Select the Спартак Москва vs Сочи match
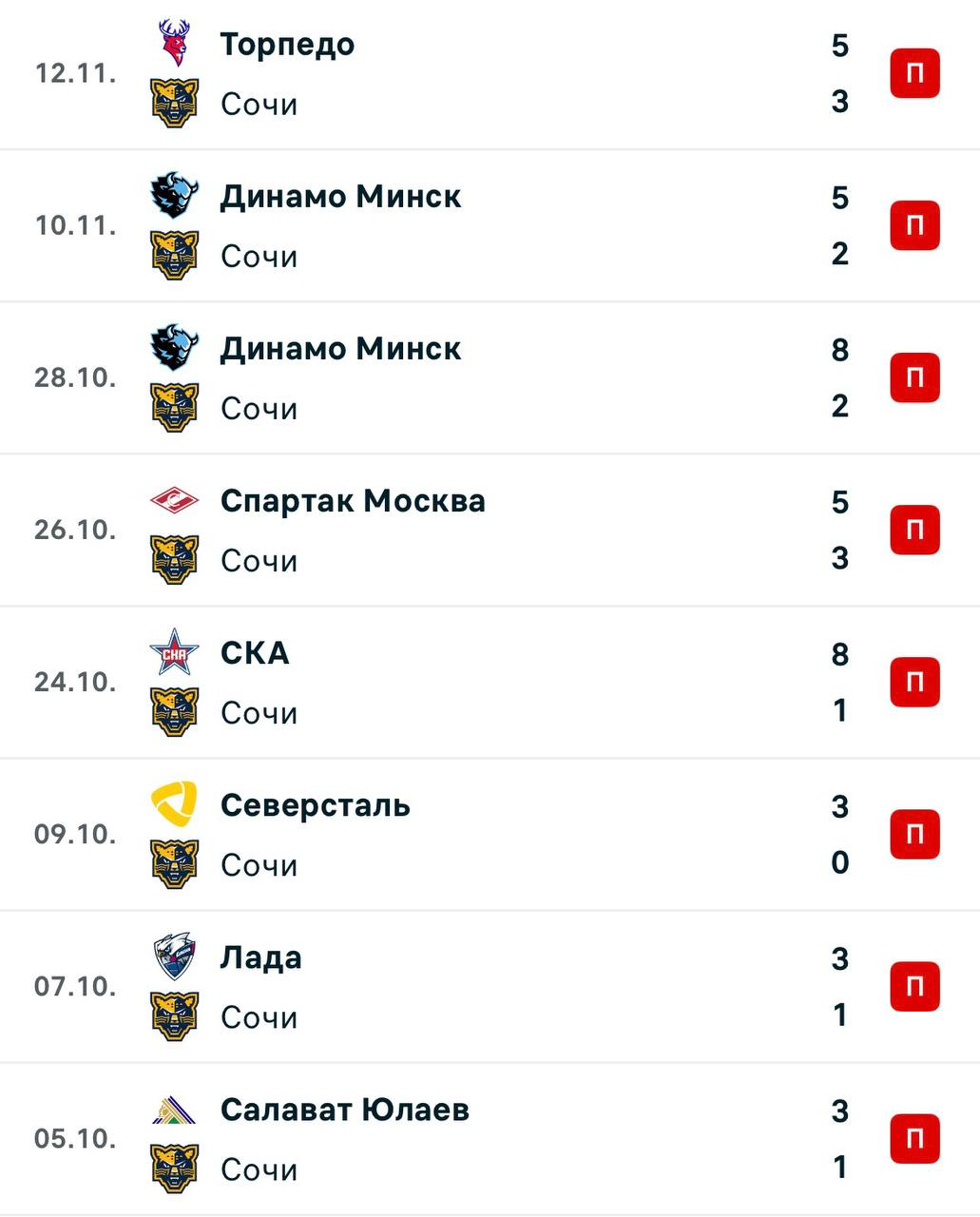This screenshot has height=1217, width=980. point(490,530)
